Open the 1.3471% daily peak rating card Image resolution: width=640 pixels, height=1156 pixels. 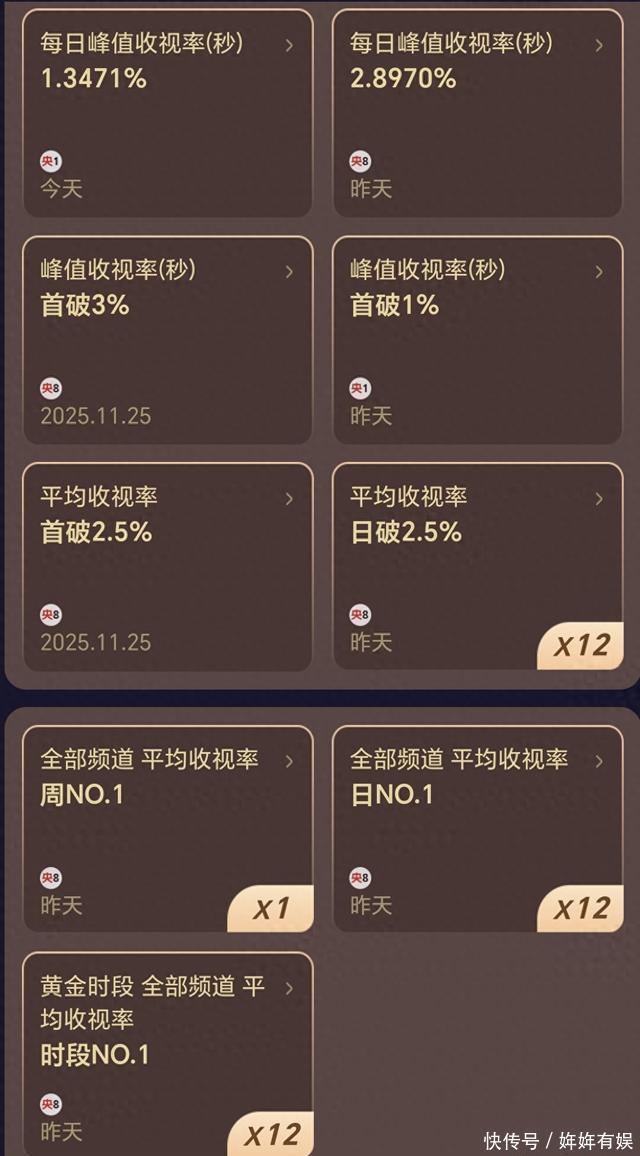pyautogui.click(x=167, y=113)
